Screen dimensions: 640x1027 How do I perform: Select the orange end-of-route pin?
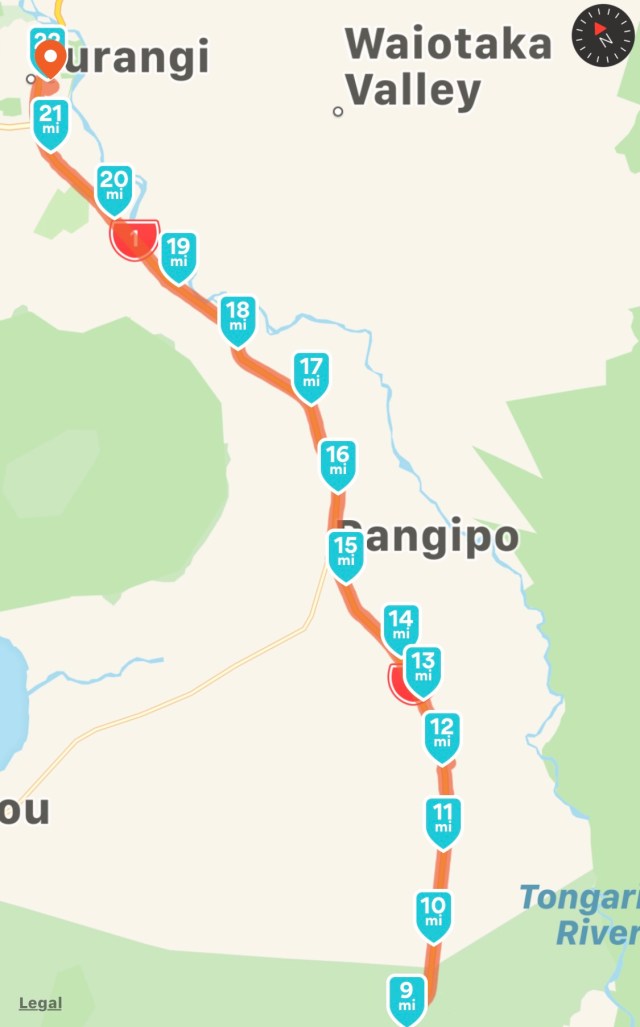click(51, 59)
